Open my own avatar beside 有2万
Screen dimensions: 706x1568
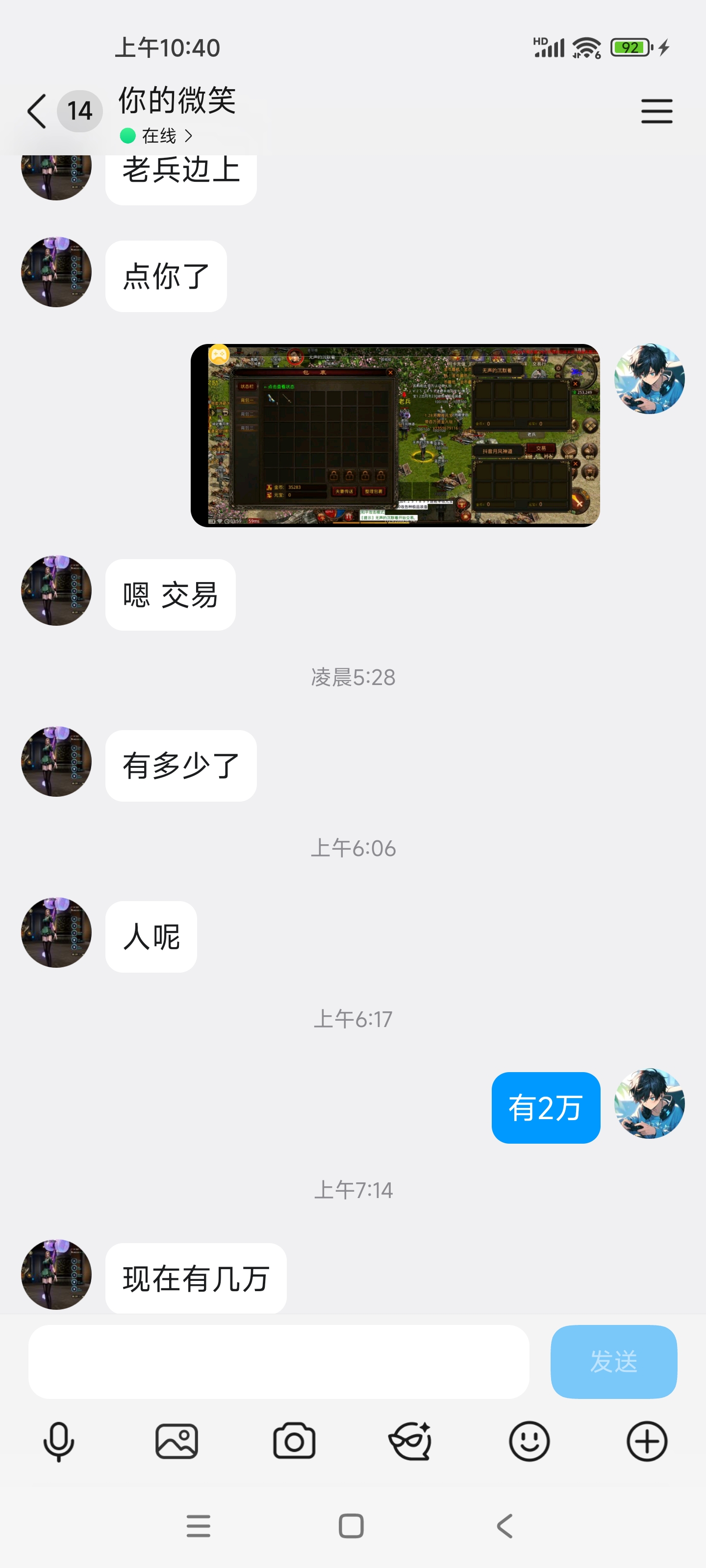point(649,1103)
